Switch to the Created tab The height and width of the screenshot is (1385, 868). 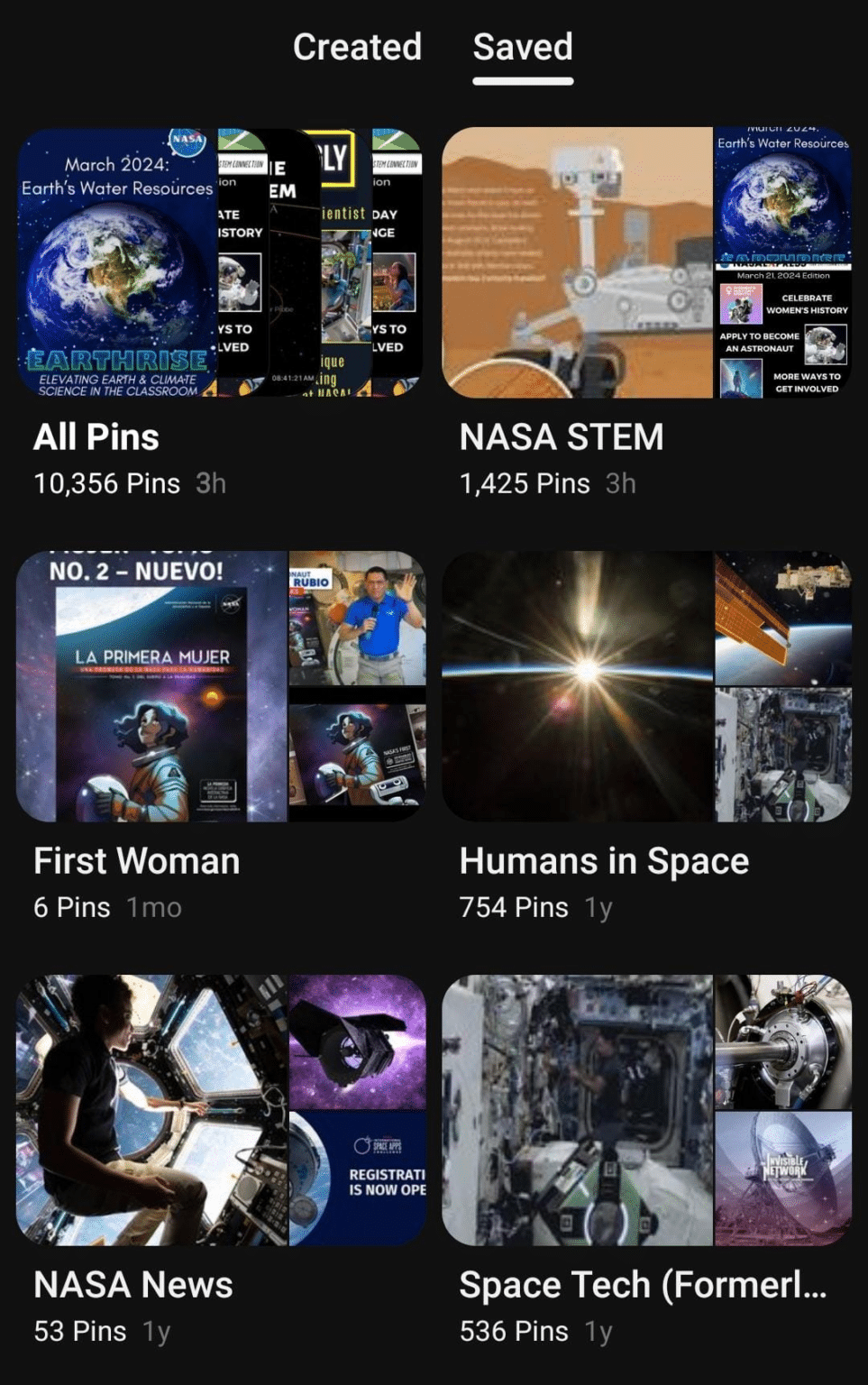pyautogui.click(x=357, y=47)
